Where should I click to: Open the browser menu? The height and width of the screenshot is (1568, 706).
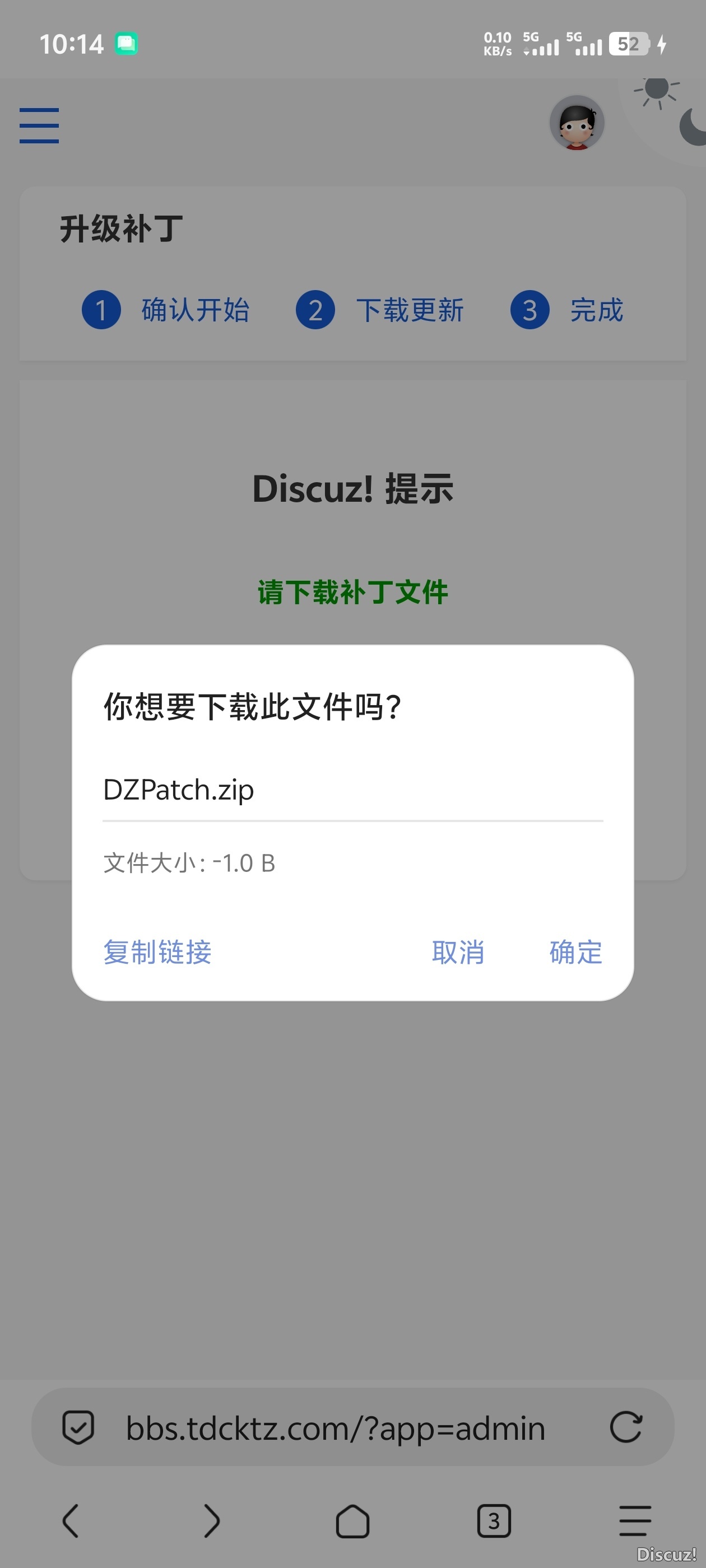click(635, 1520)
